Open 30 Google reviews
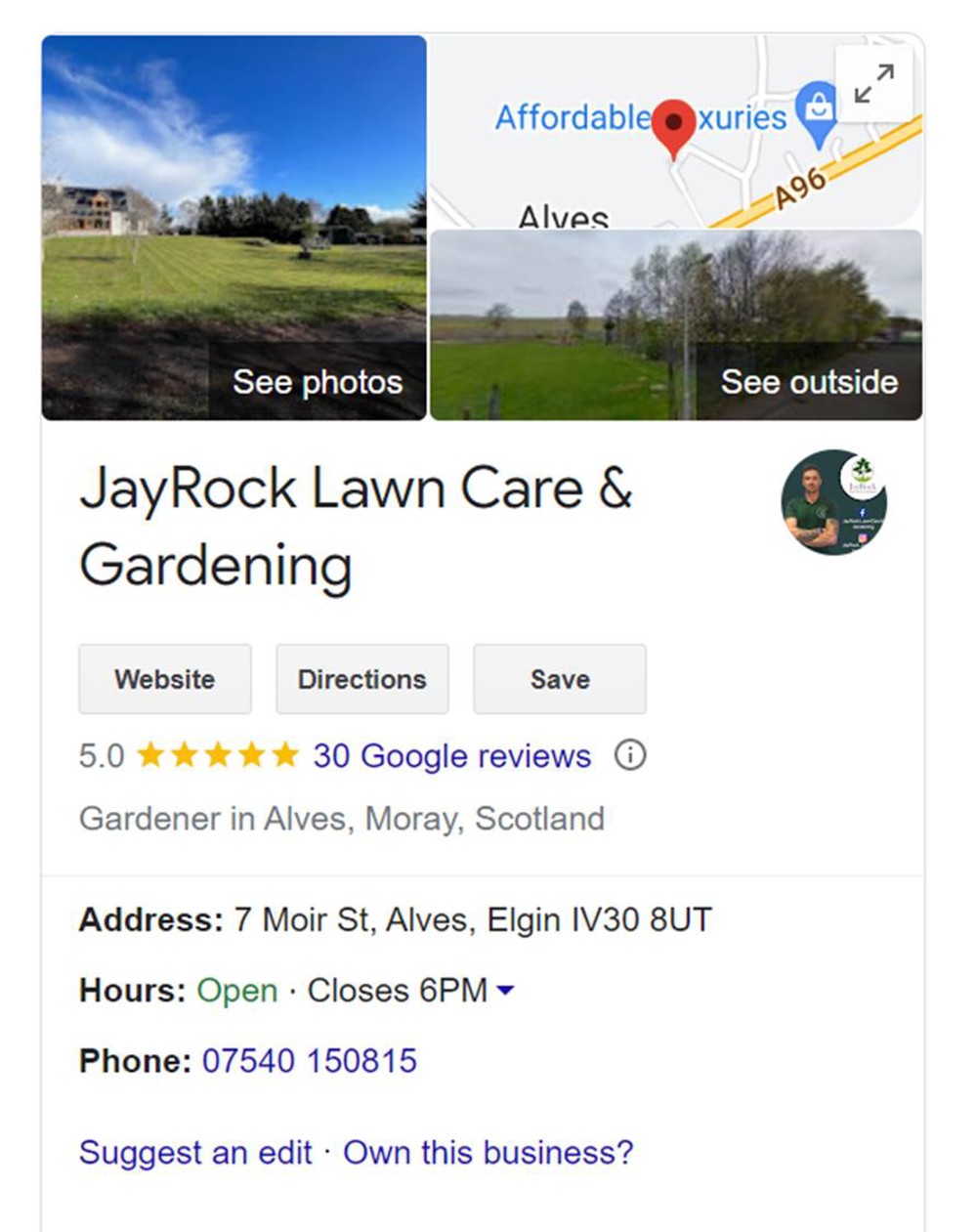This screenshot has width=977, height=1232. point(451,756)
